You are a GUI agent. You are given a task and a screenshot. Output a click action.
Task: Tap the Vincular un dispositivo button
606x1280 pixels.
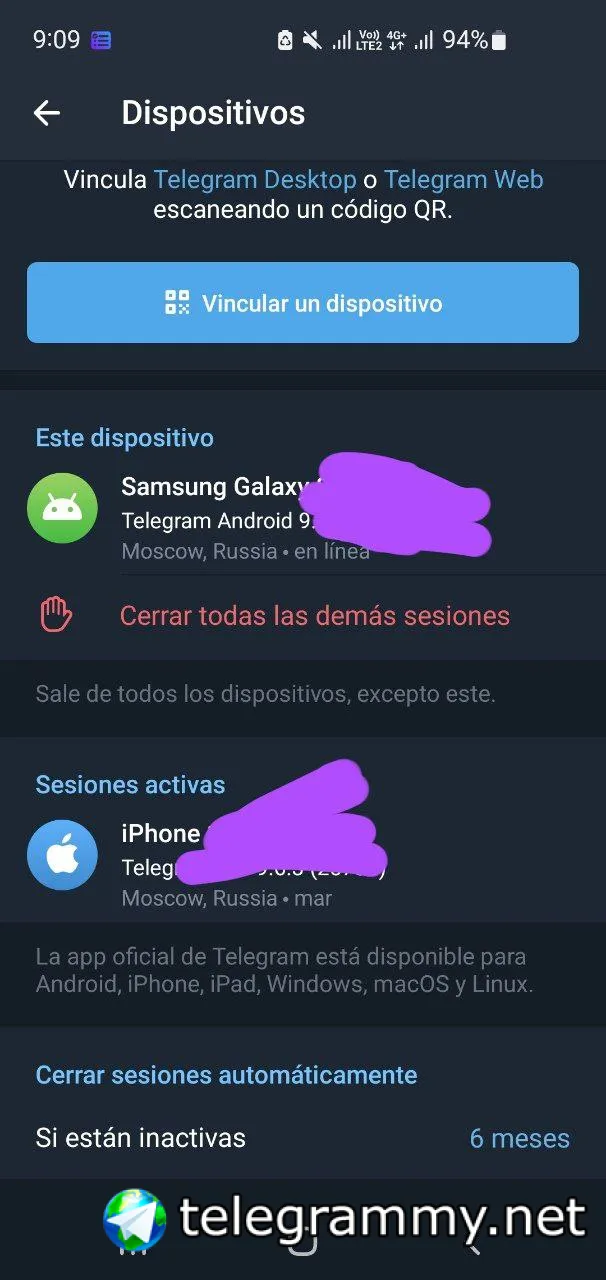point(303,303)
